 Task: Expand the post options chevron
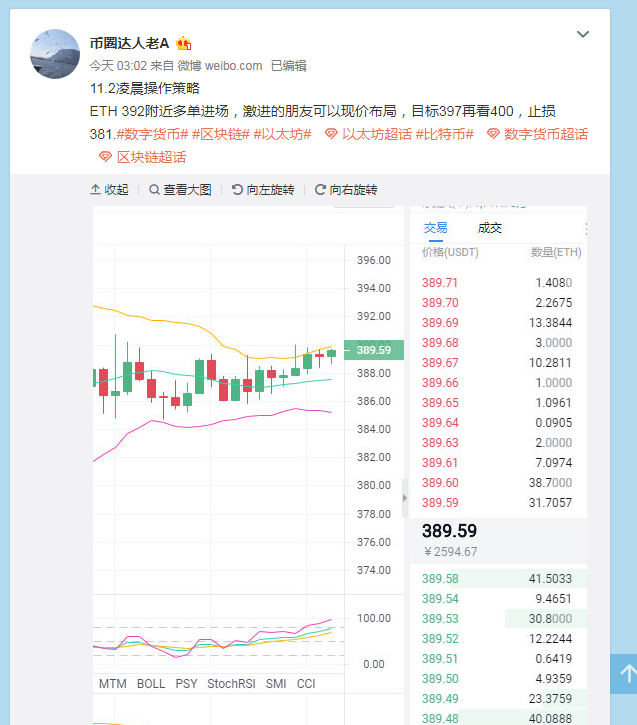pos(584,35)
